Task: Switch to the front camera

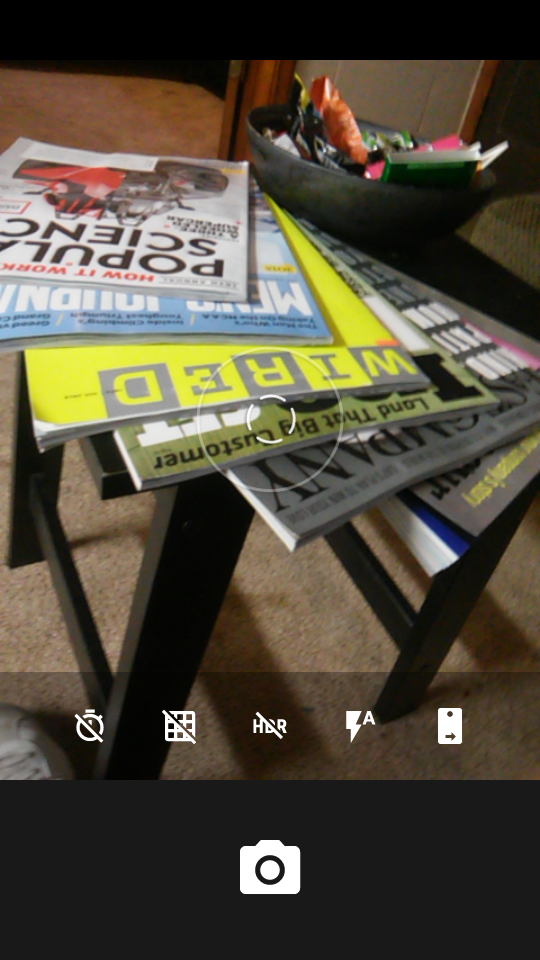Action: (x=450, y=726)
